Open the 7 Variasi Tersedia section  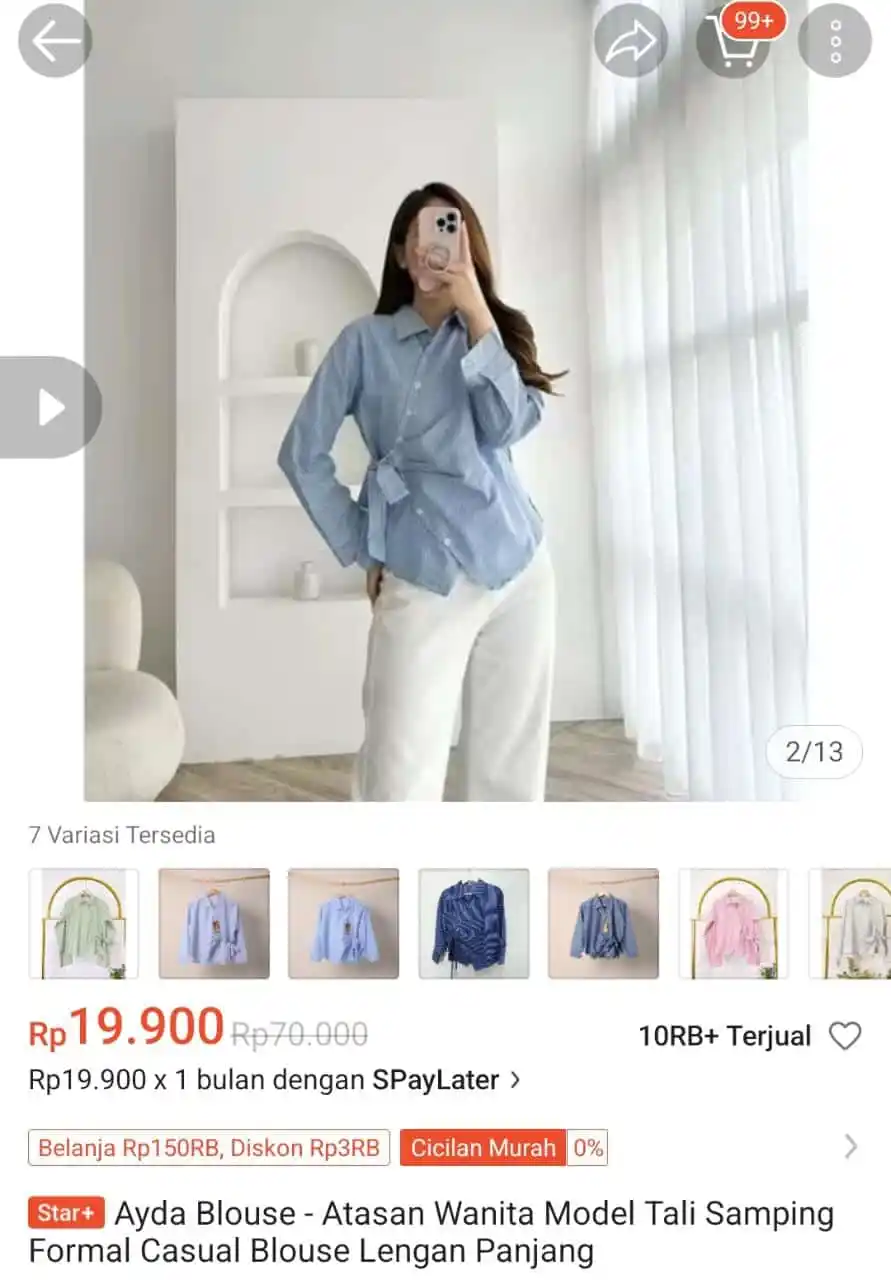click(122, 835)
